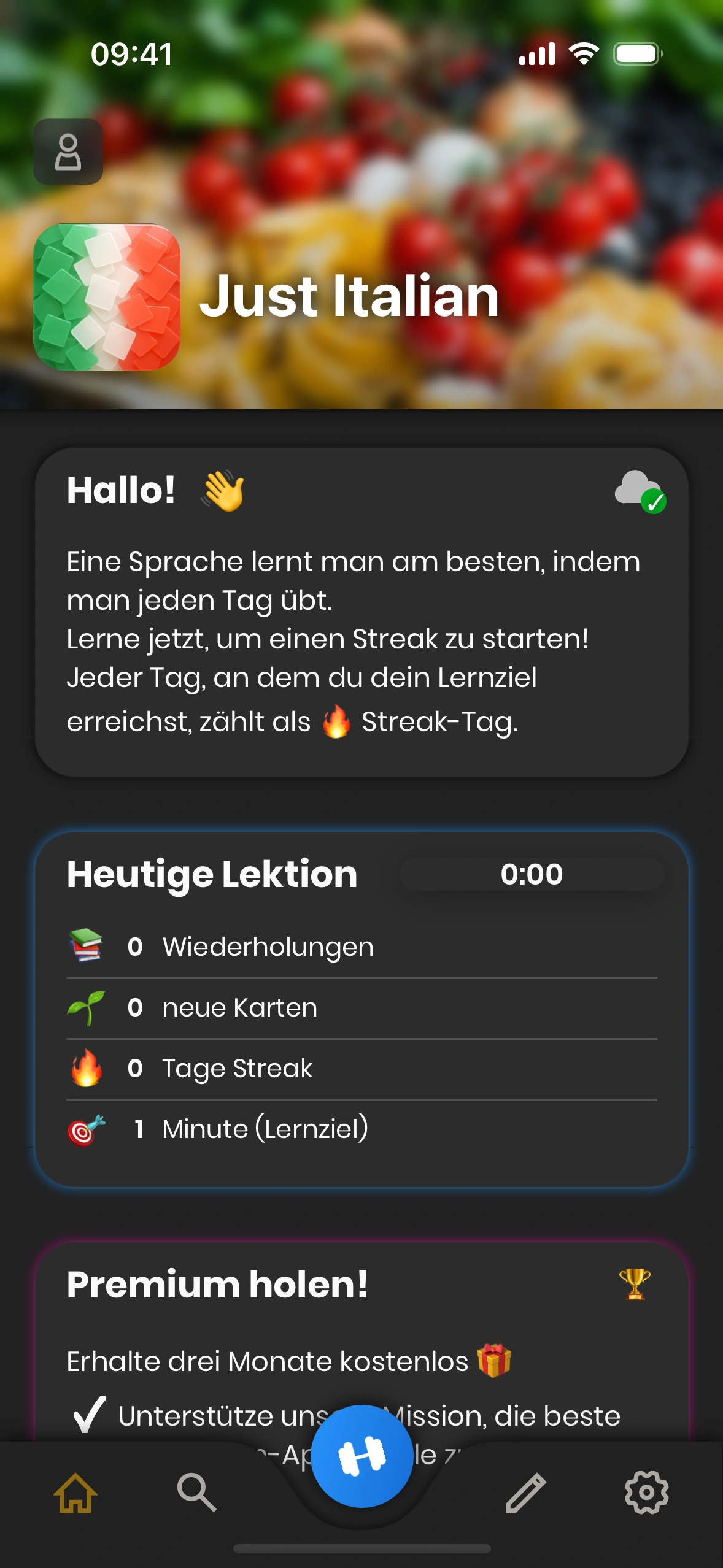723x1568 pixels.
Task: Open the settings gear tab
Action: click(646, 1493)
